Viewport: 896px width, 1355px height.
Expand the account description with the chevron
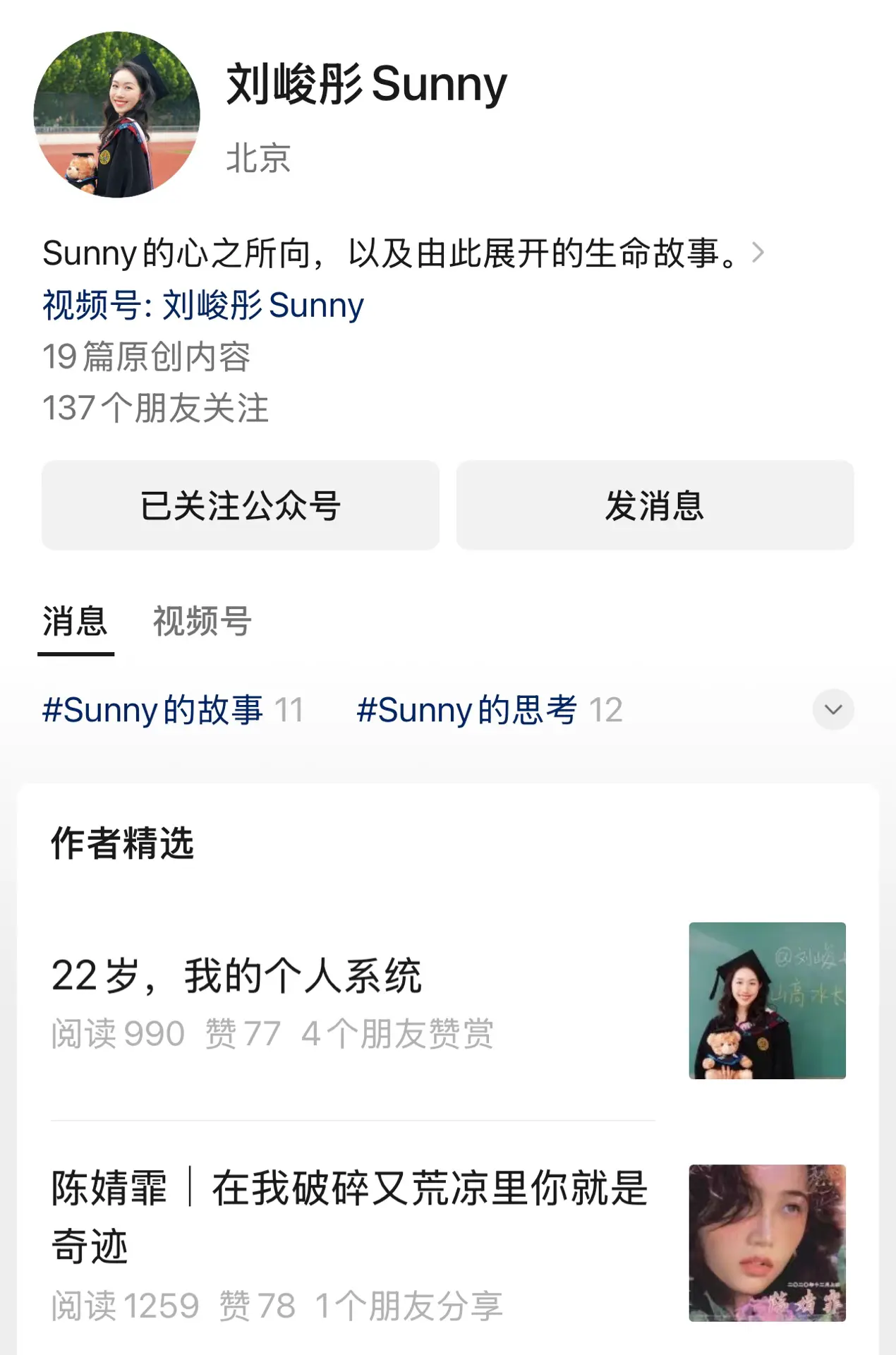(x=758, y=253)
